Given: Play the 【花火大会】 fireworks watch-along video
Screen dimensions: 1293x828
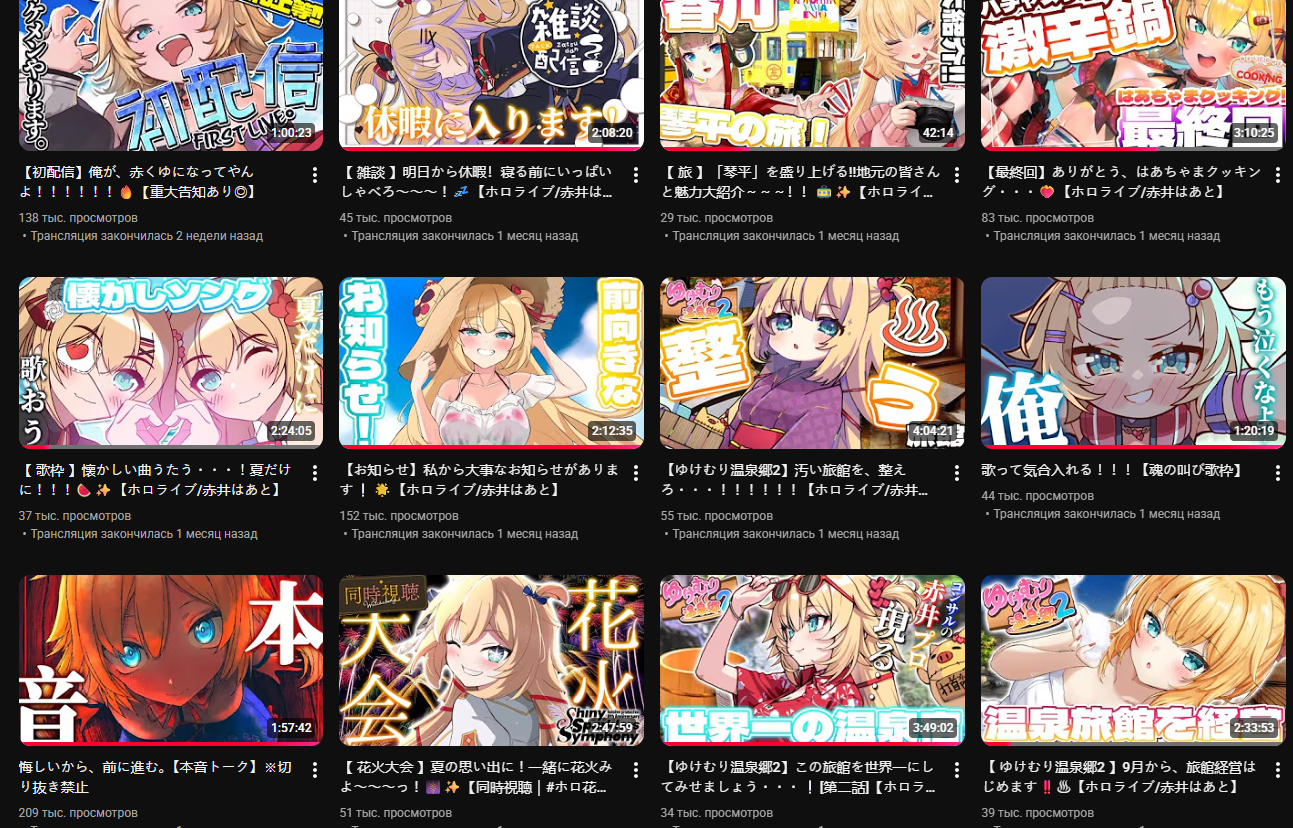Looking at the screenshot, I should [x=491, y=660].
